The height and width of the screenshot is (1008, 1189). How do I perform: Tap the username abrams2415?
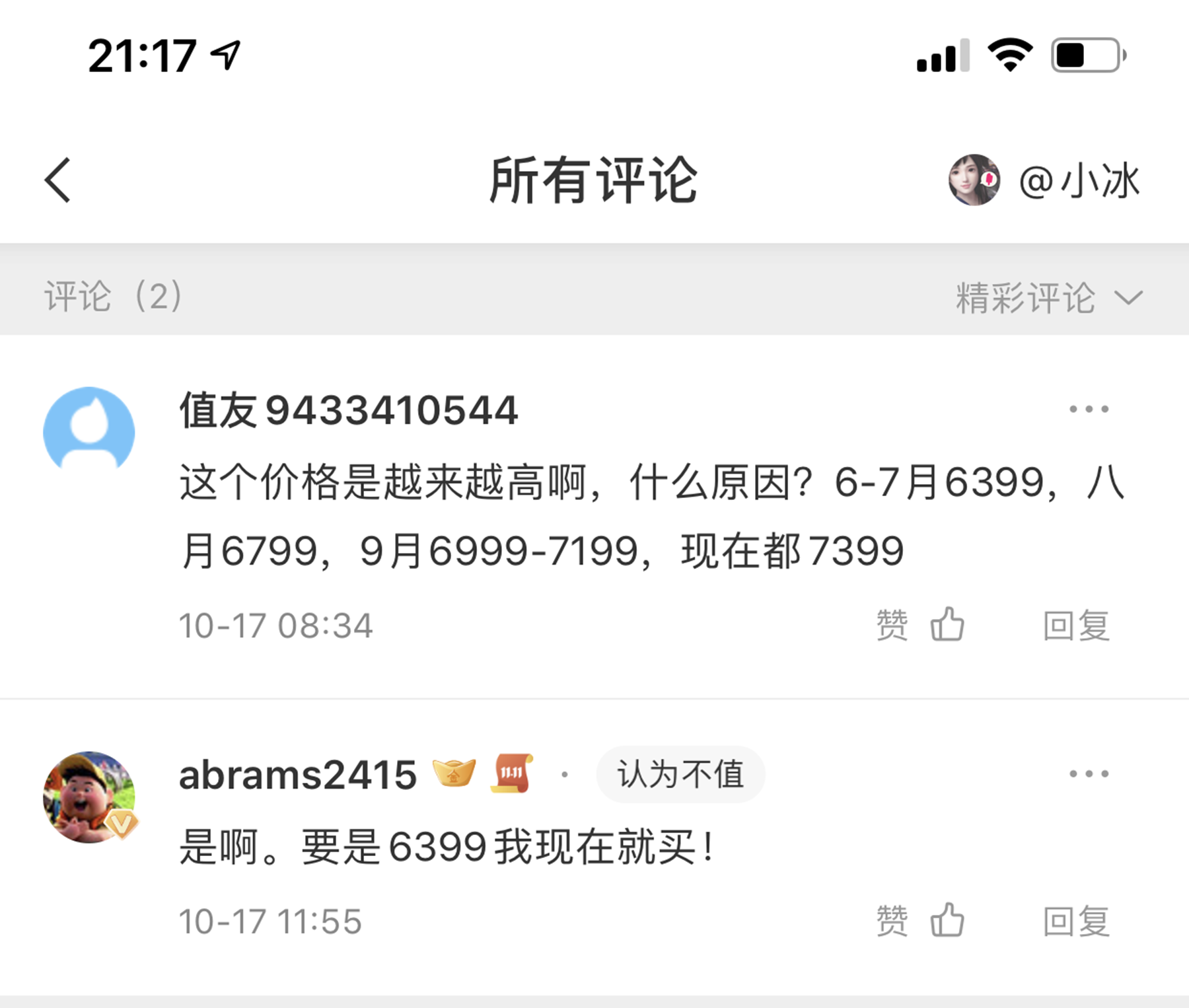(298, 774)
